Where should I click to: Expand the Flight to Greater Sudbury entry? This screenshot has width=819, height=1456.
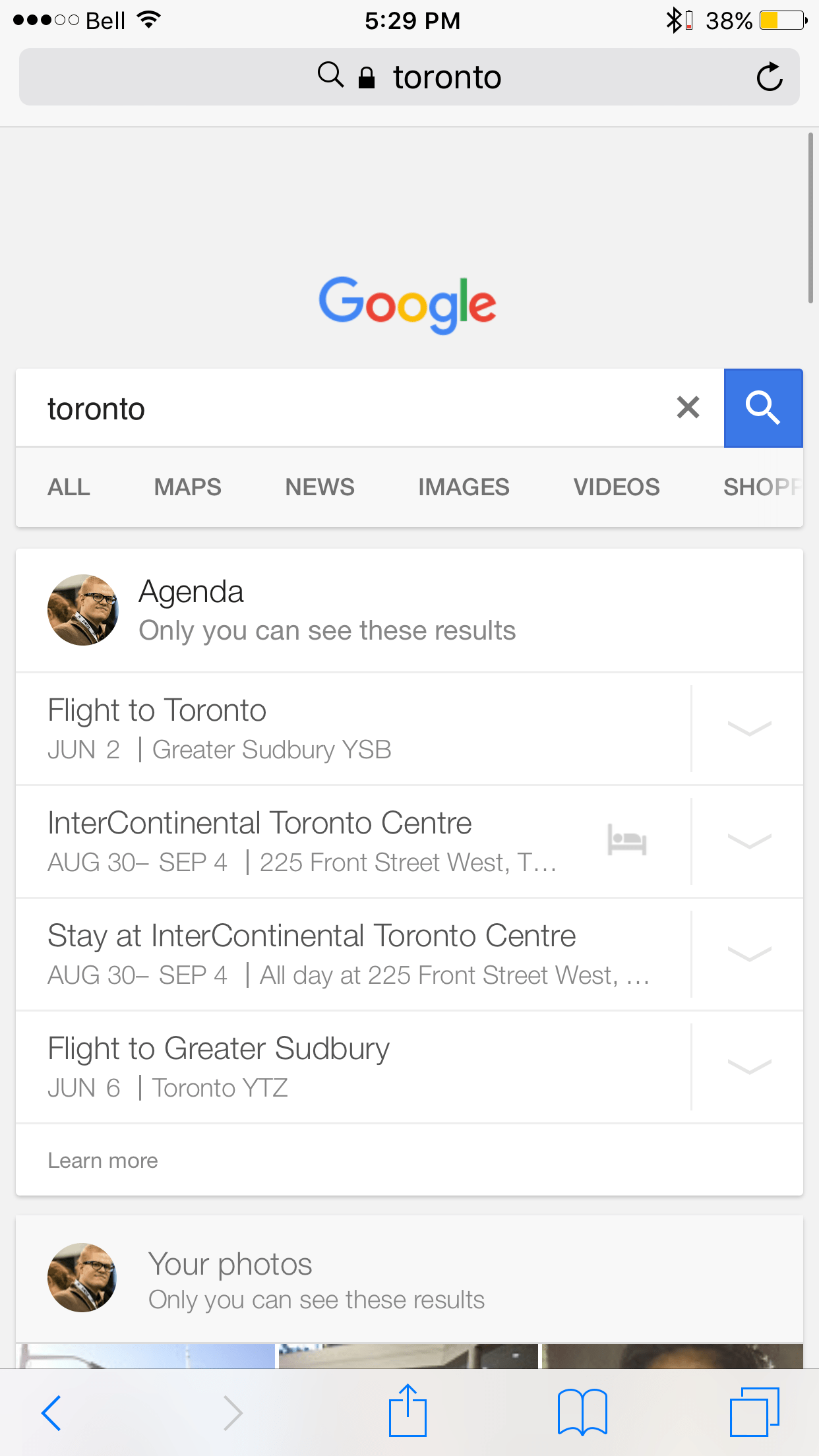click(749, 1067)
